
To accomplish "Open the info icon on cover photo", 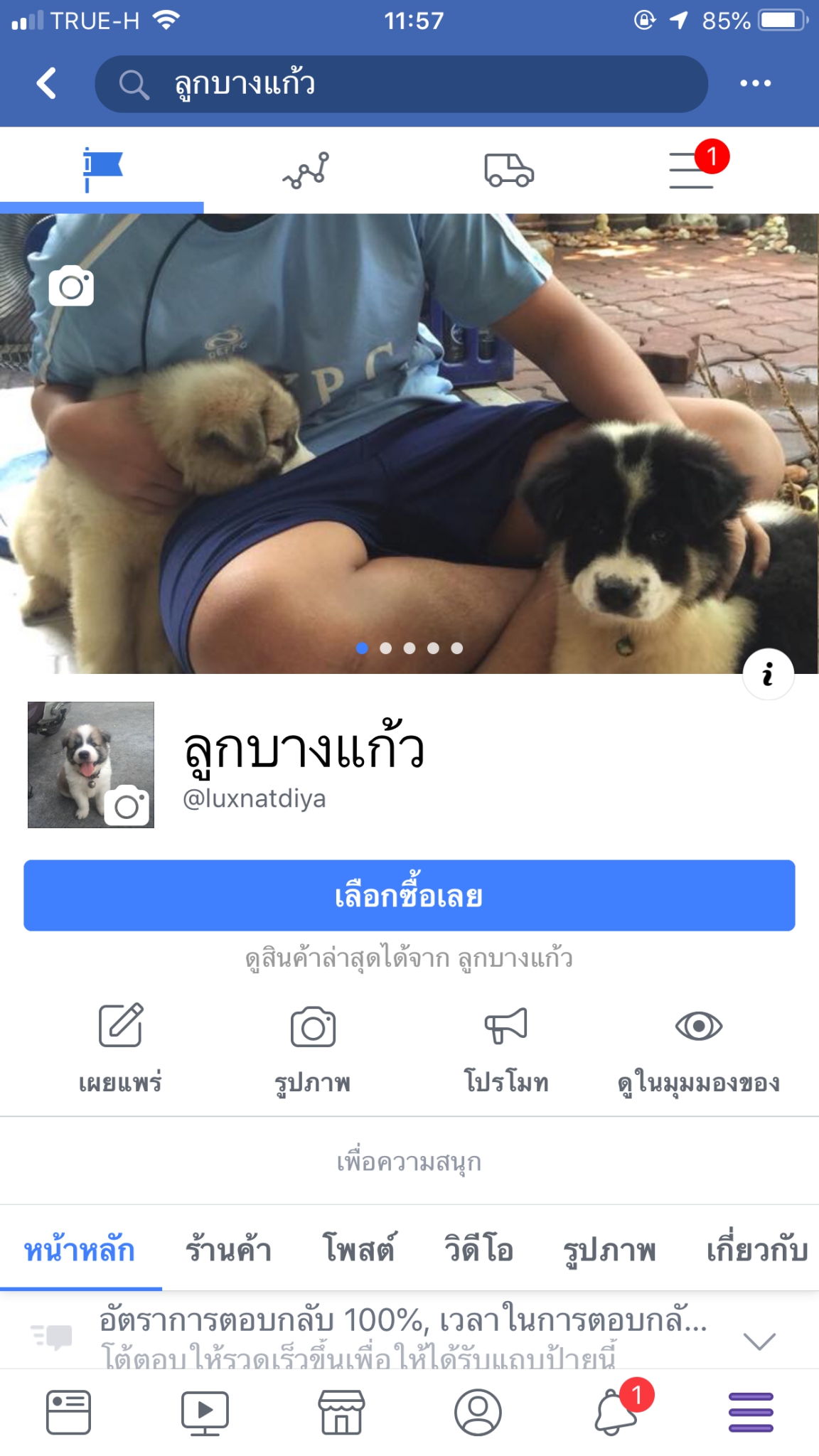I will tap(768, 674).
